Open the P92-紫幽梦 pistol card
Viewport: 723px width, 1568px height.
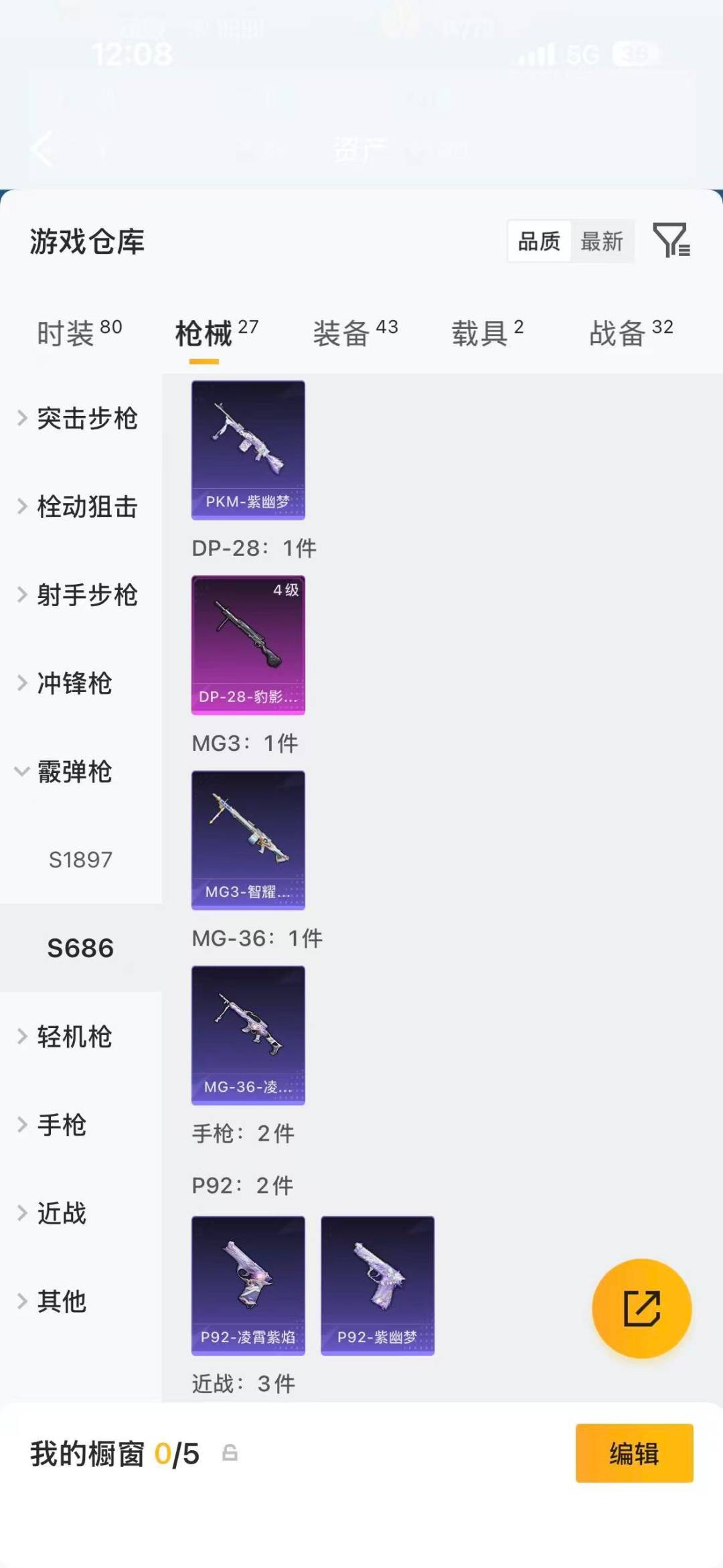(x=378, y=1286)
